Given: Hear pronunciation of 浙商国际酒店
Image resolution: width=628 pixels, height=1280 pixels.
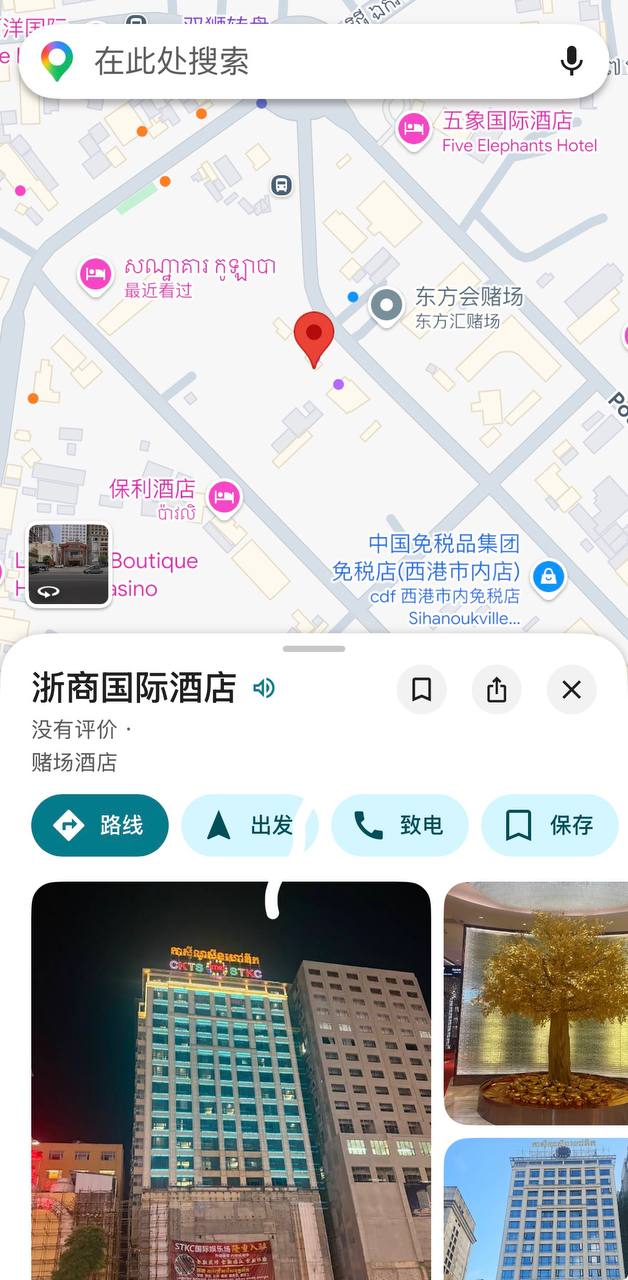Looking at the screenshot, I should coord(264,688).
